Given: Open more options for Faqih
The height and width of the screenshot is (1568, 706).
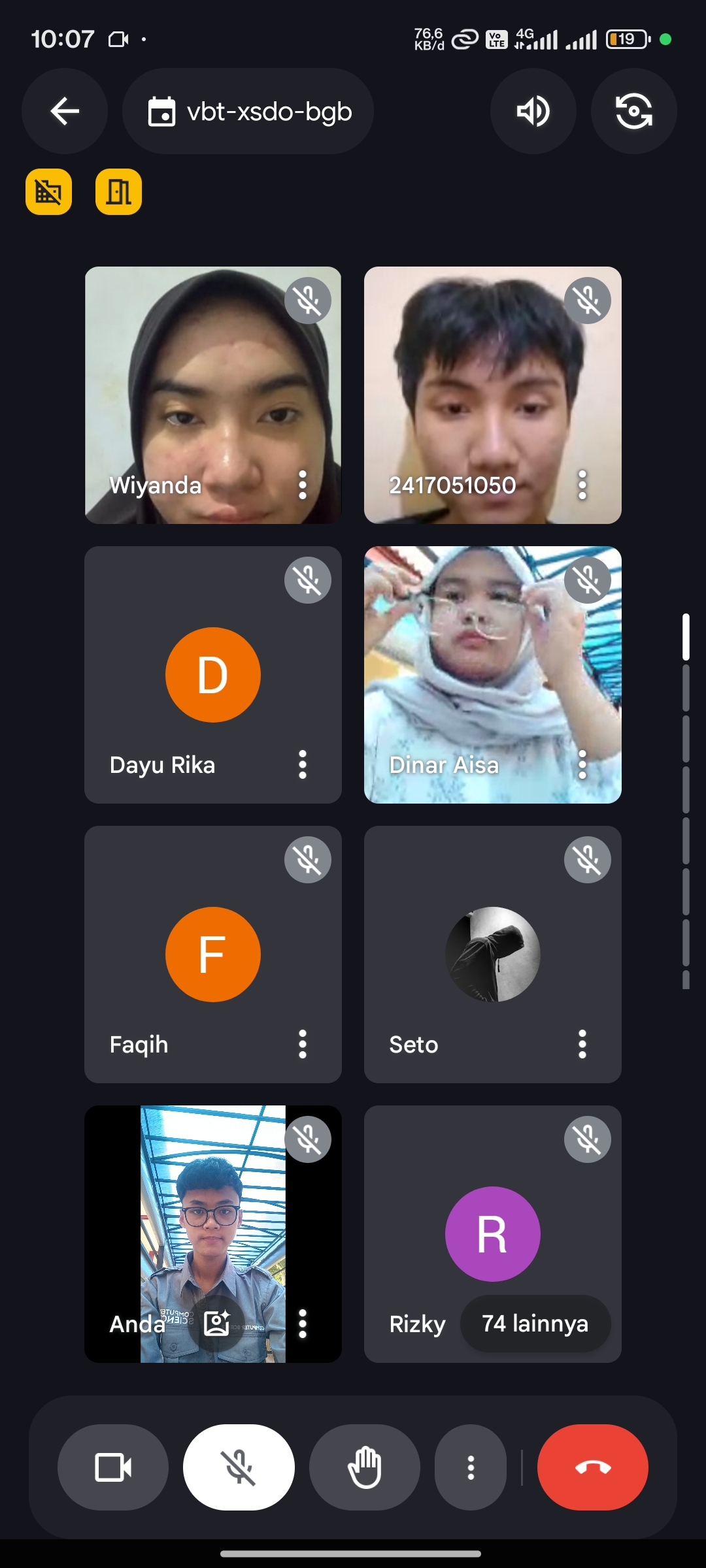Looking at the screenshot, I should (x=302, y=1044).
